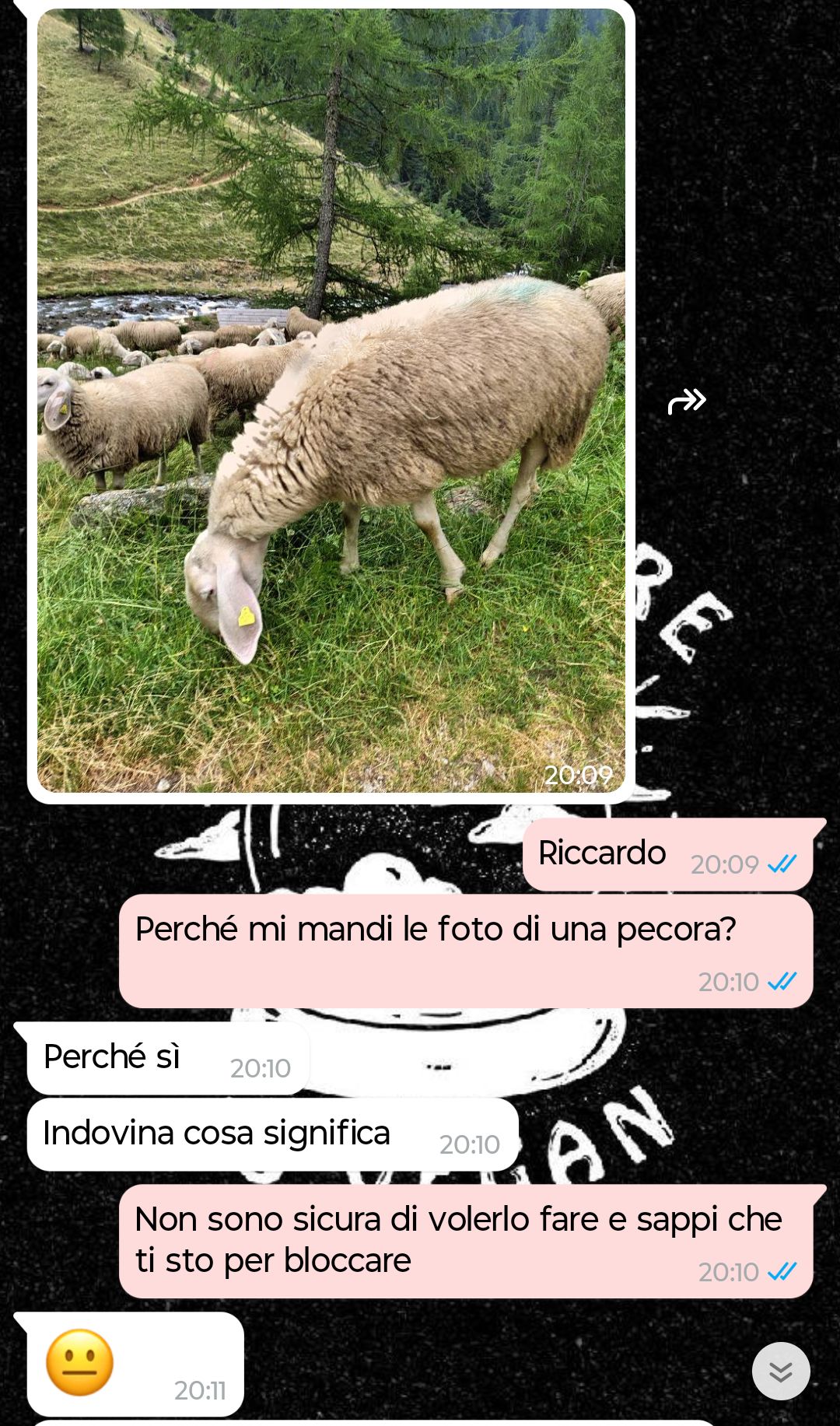Forward the sheep photo message

[x=687, y=401]
